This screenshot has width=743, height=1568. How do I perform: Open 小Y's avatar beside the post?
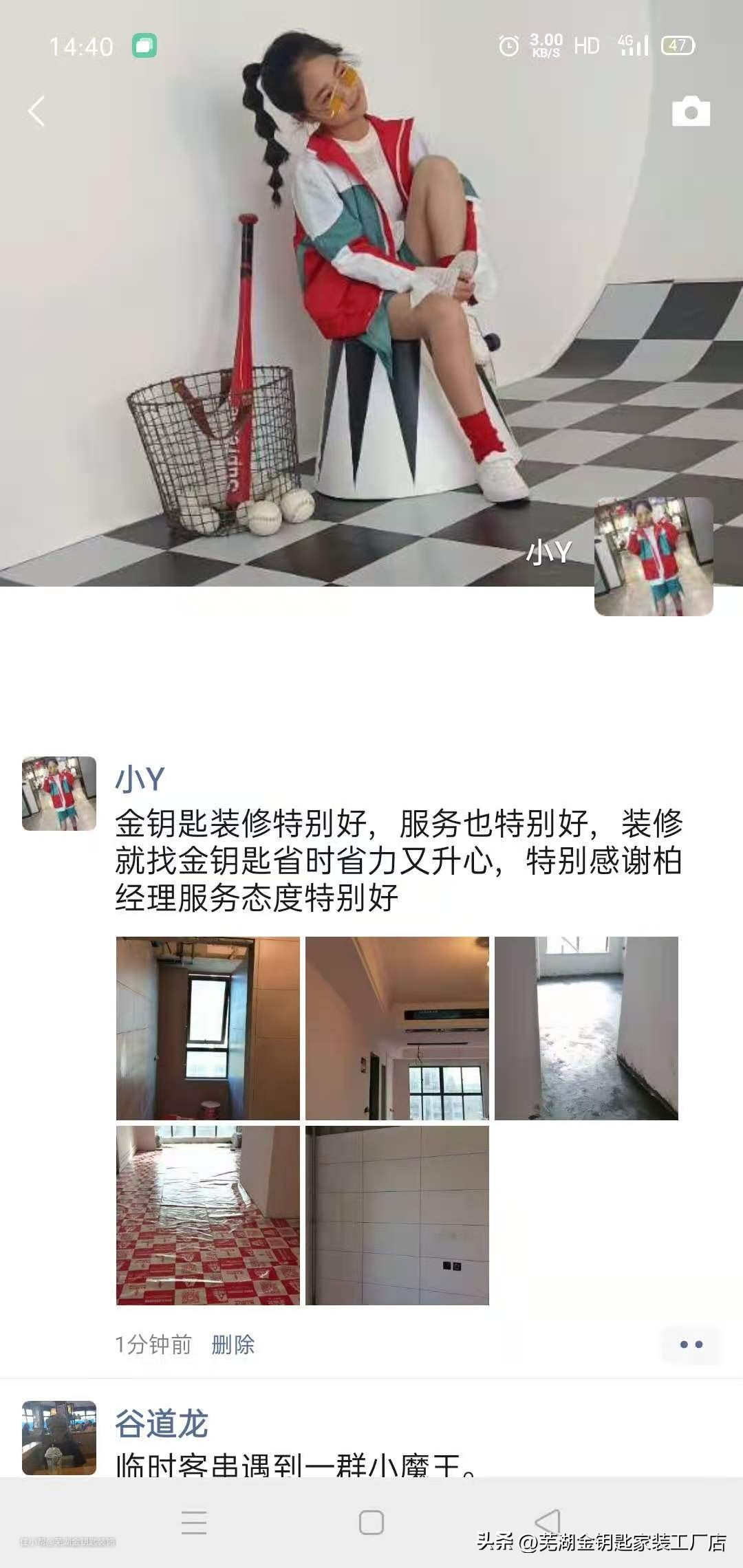point(59,793)
